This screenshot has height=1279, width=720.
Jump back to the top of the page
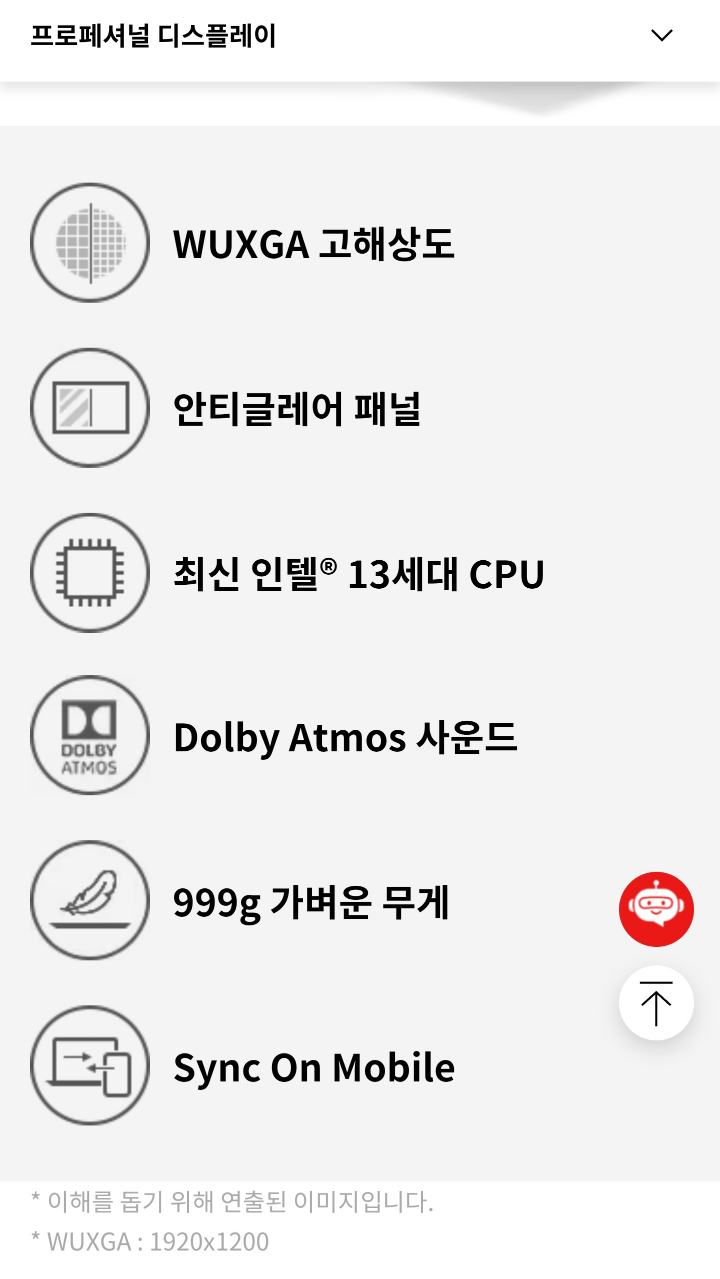tap(656, 1003)
